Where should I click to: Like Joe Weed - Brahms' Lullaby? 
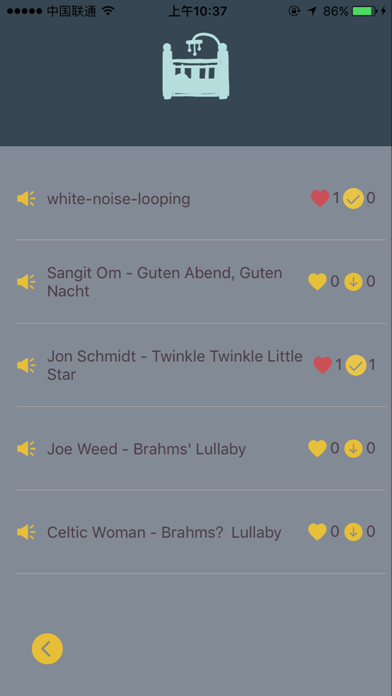tap(317, 448)
